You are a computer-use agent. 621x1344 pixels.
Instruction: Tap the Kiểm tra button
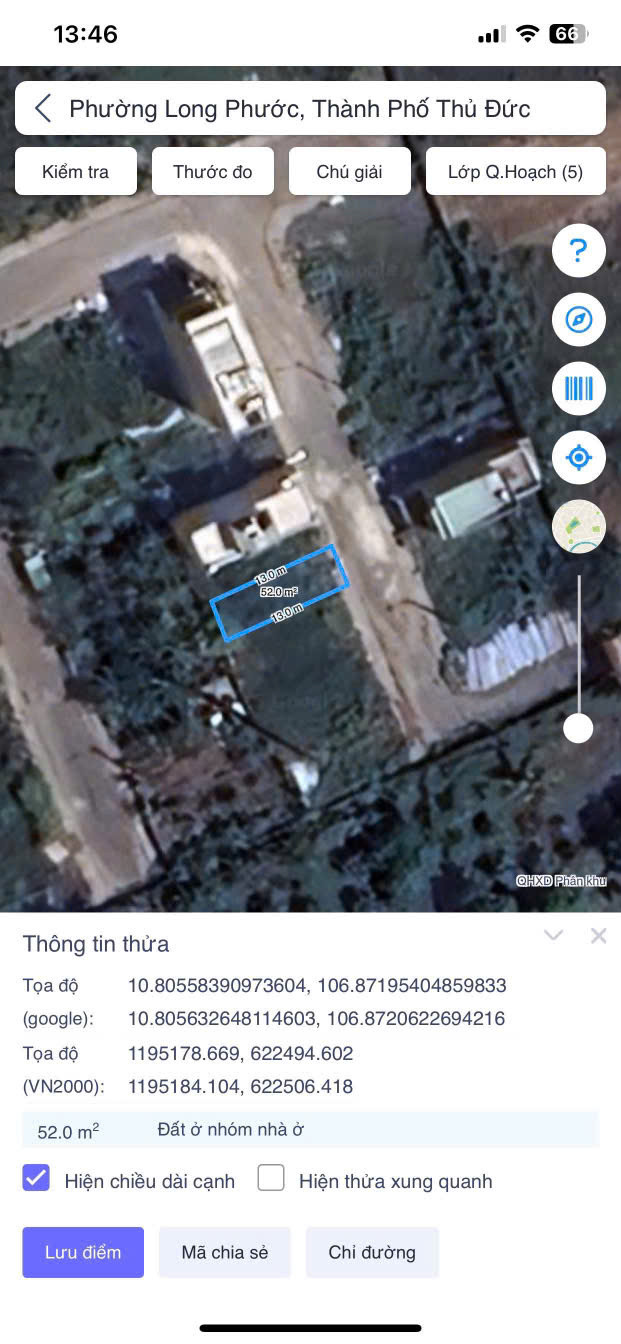(x=76, y=171)
